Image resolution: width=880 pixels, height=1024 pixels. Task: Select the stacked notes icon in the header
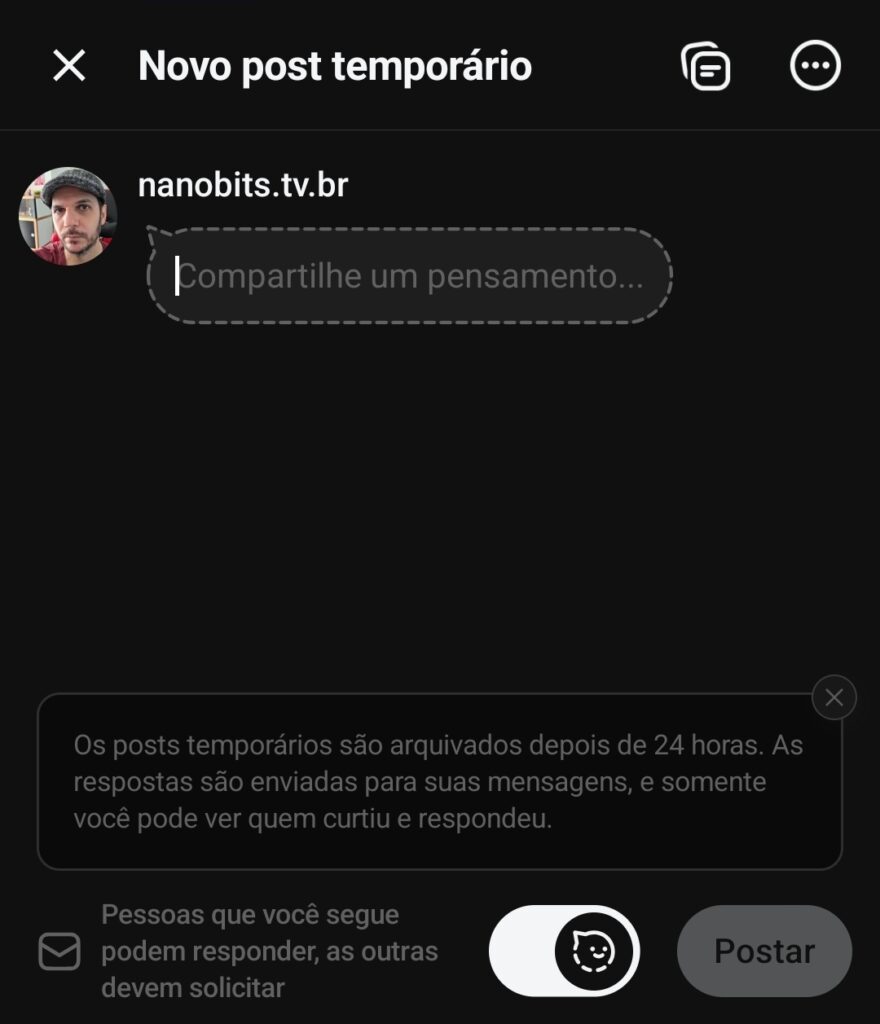point(706,67)
